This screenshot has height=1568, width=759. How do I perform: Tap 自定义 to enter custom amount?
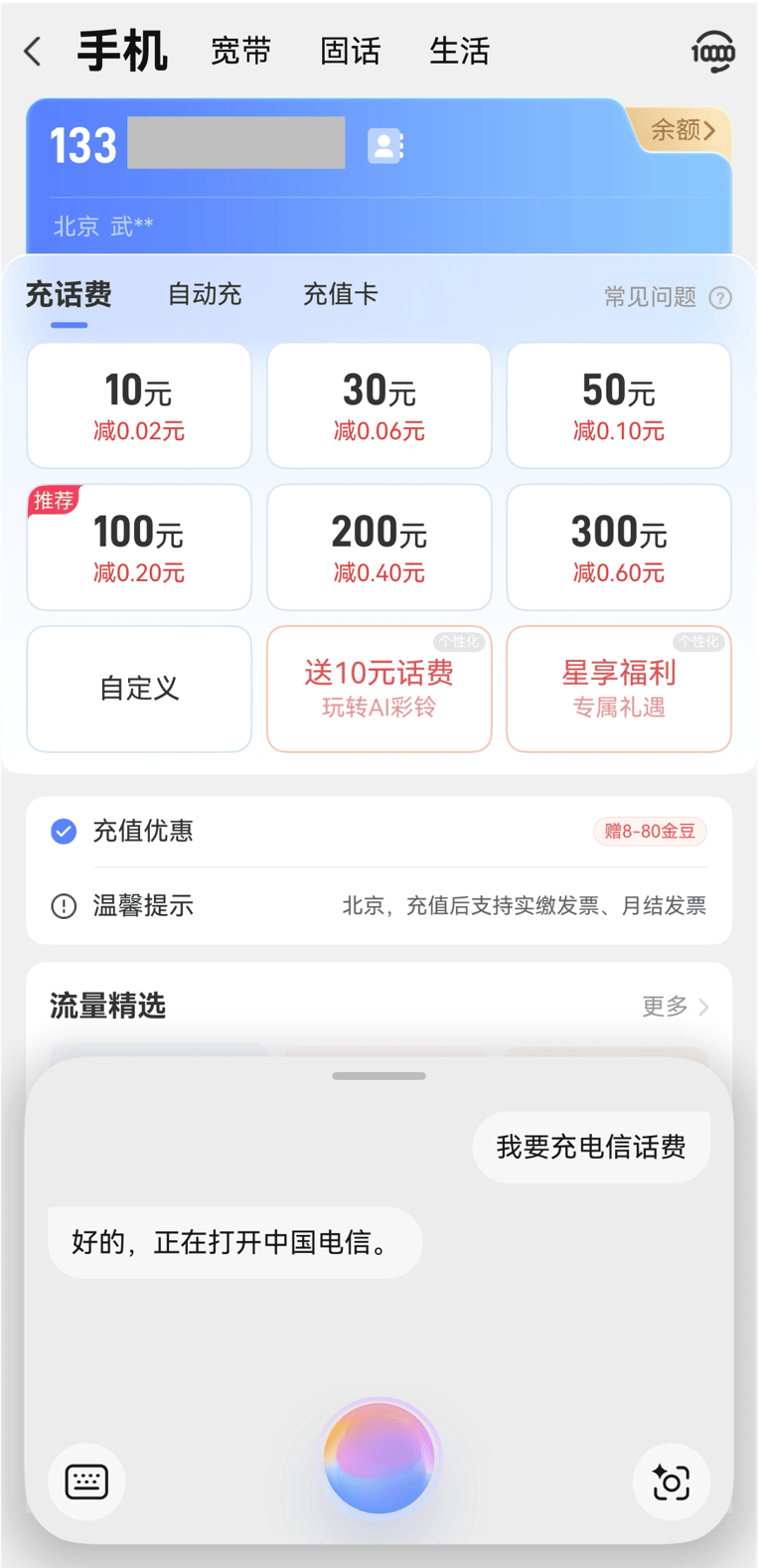(139, 689)
